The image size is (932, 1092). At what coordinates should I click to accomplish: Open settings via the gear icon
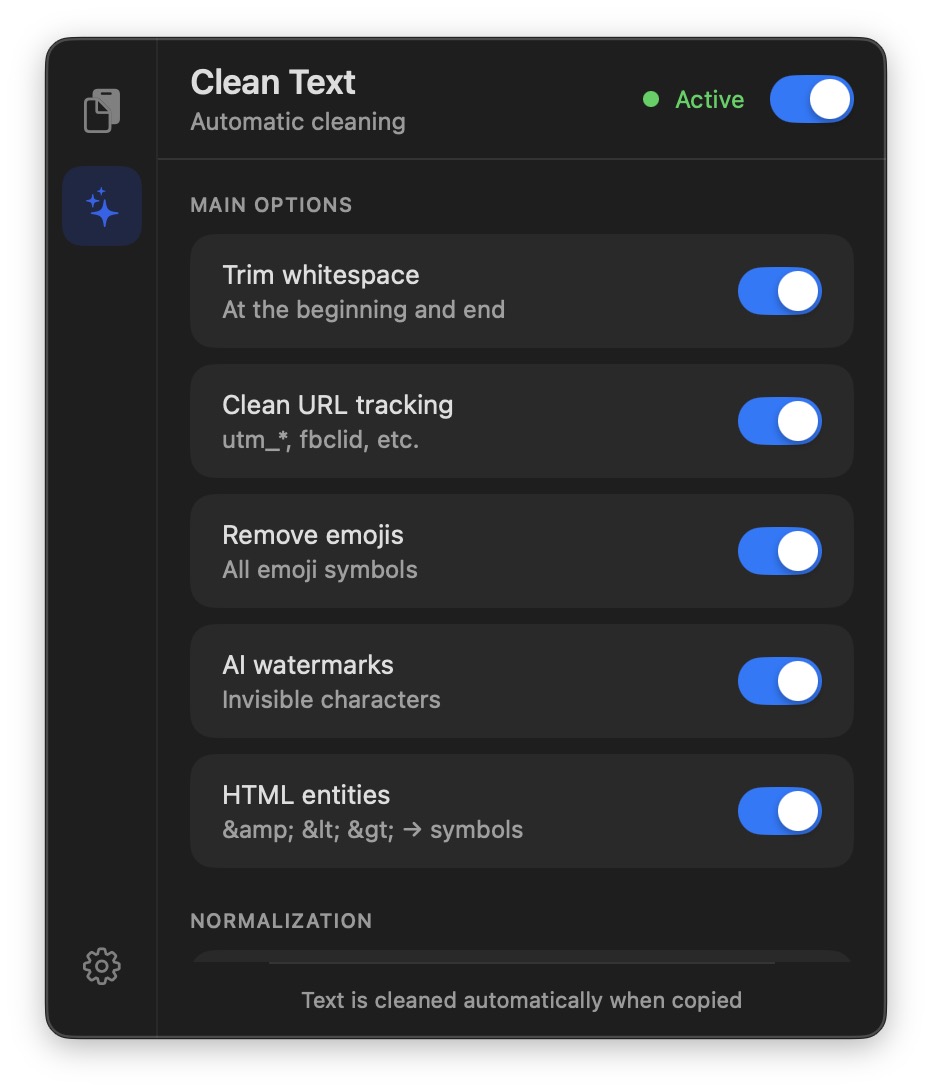[x=102, y=966]
